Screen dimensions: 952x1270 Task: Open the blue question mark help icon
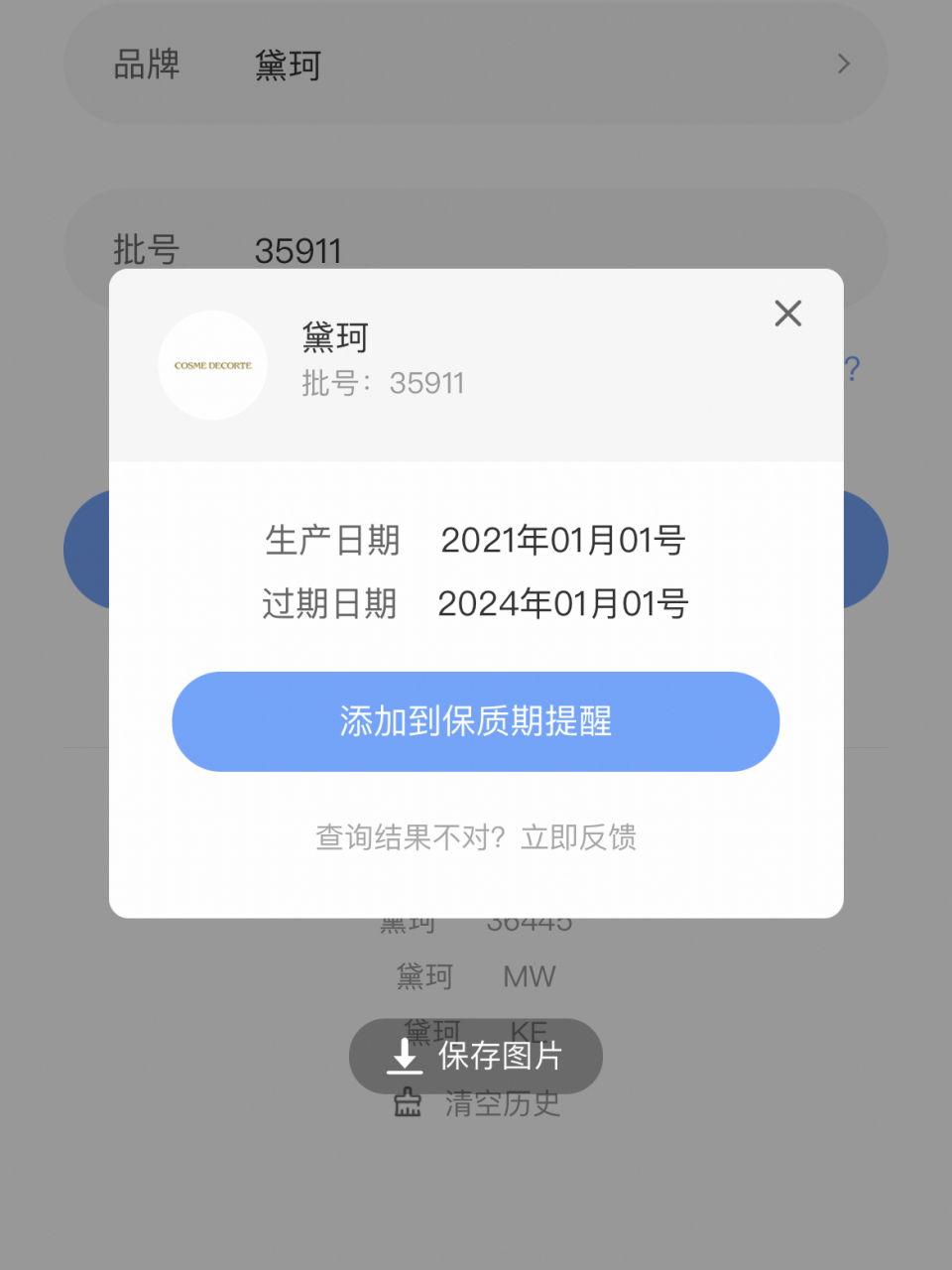click(852, 369)
